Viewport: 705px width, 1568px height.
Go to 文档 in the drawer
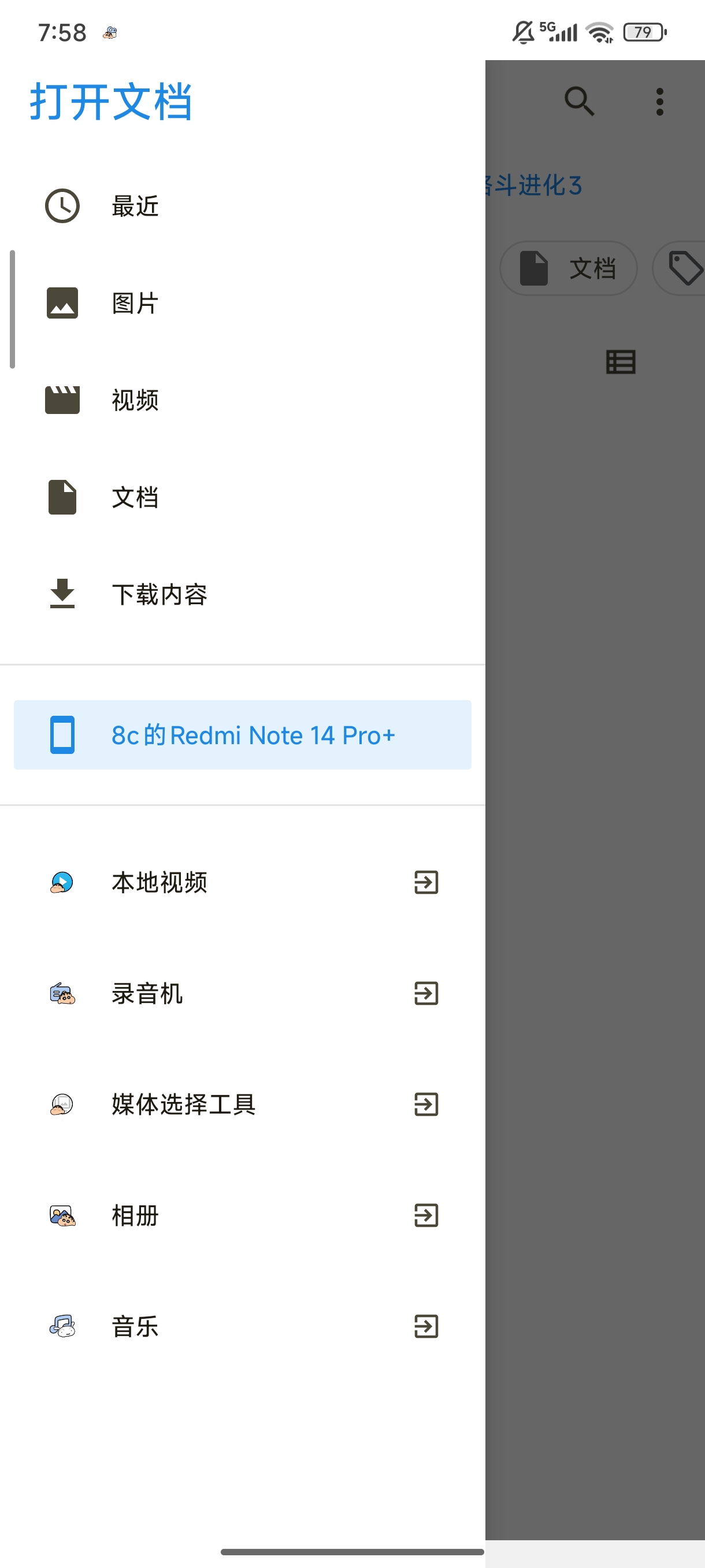pyautogui.click(x=135, y=497)
